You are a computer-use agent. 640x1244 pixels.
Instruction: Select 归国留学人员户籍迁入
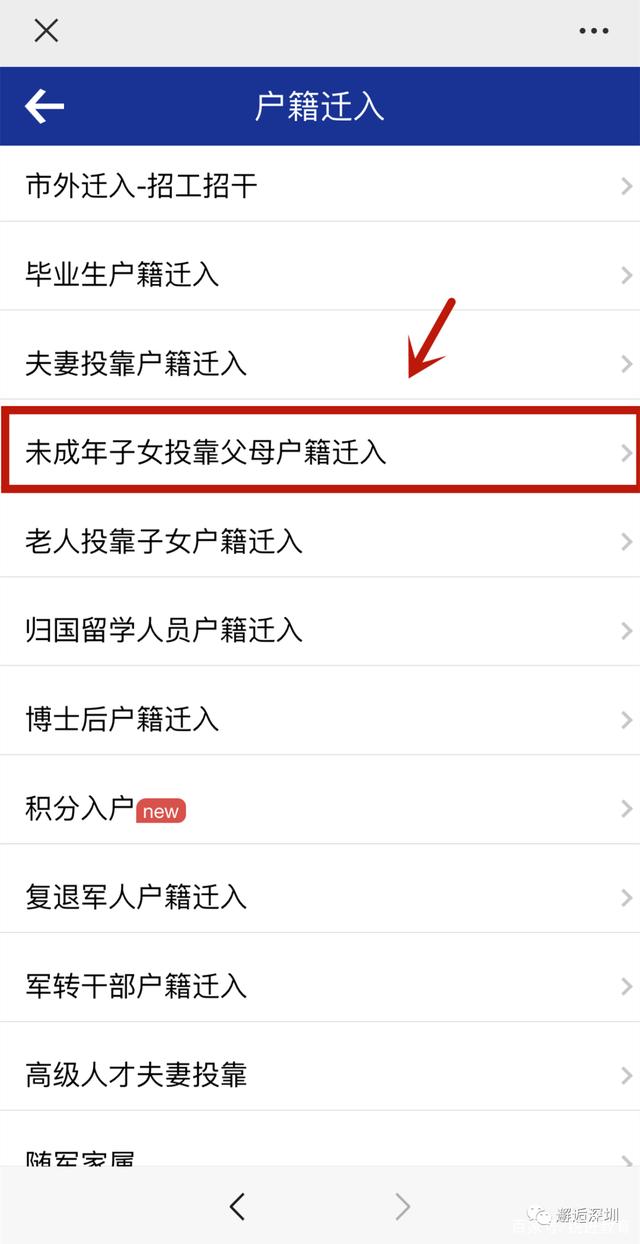point(320,629)
